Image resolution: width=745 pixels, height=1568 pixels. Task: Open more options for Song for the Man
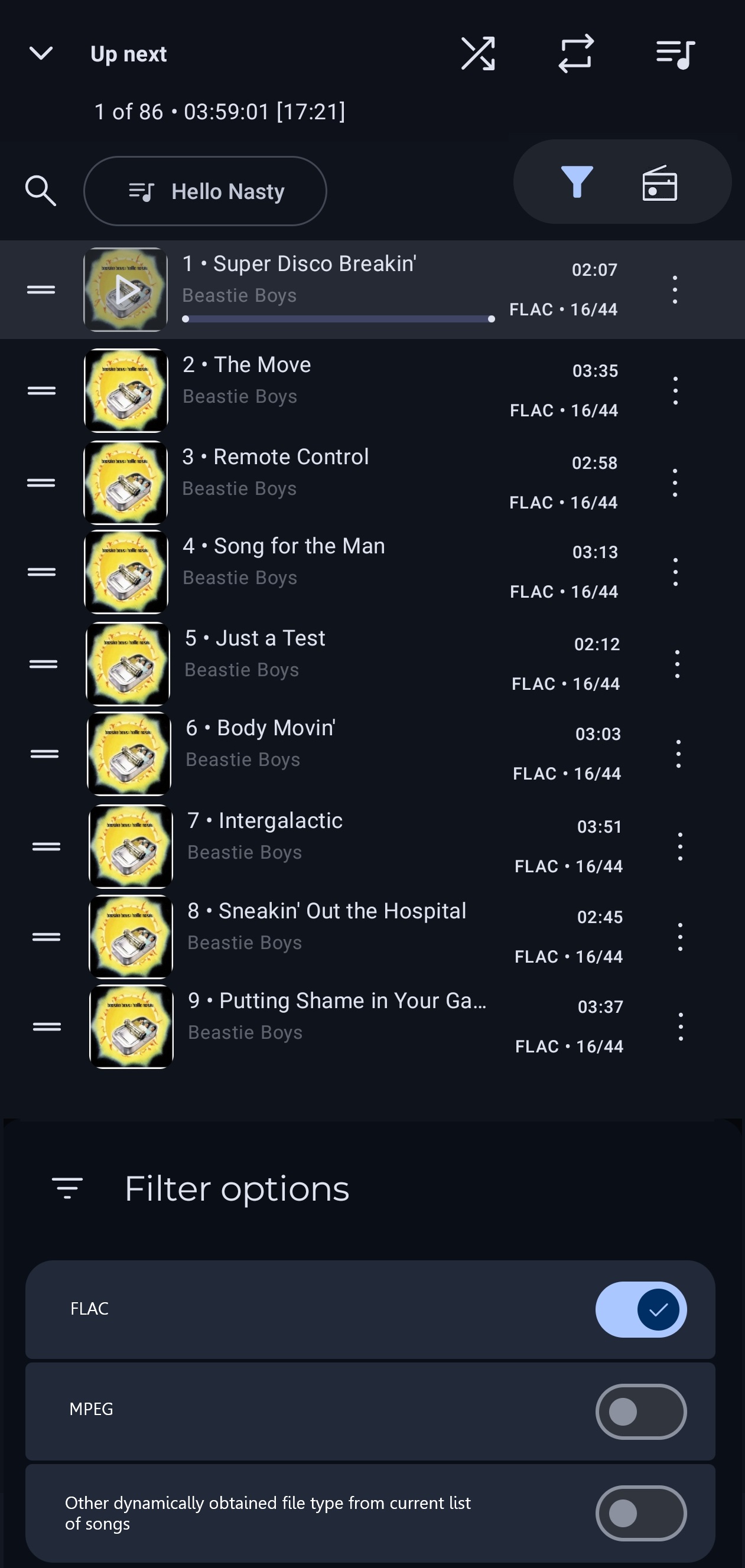[x=675, y=572]
